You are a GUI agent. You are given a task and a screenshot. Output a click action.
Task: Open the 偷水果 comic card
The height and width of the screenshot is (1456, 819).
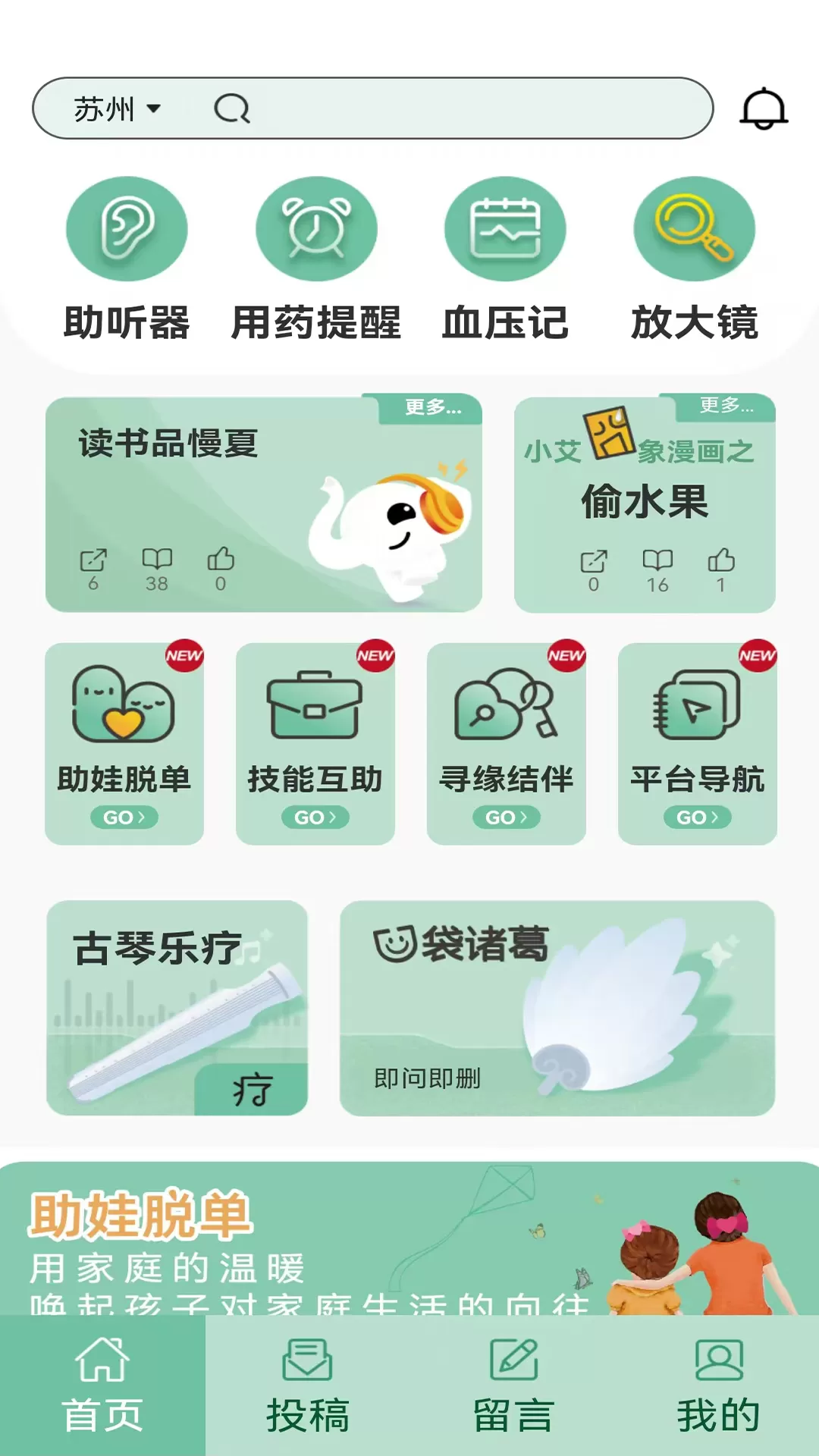tap(645, 504)
